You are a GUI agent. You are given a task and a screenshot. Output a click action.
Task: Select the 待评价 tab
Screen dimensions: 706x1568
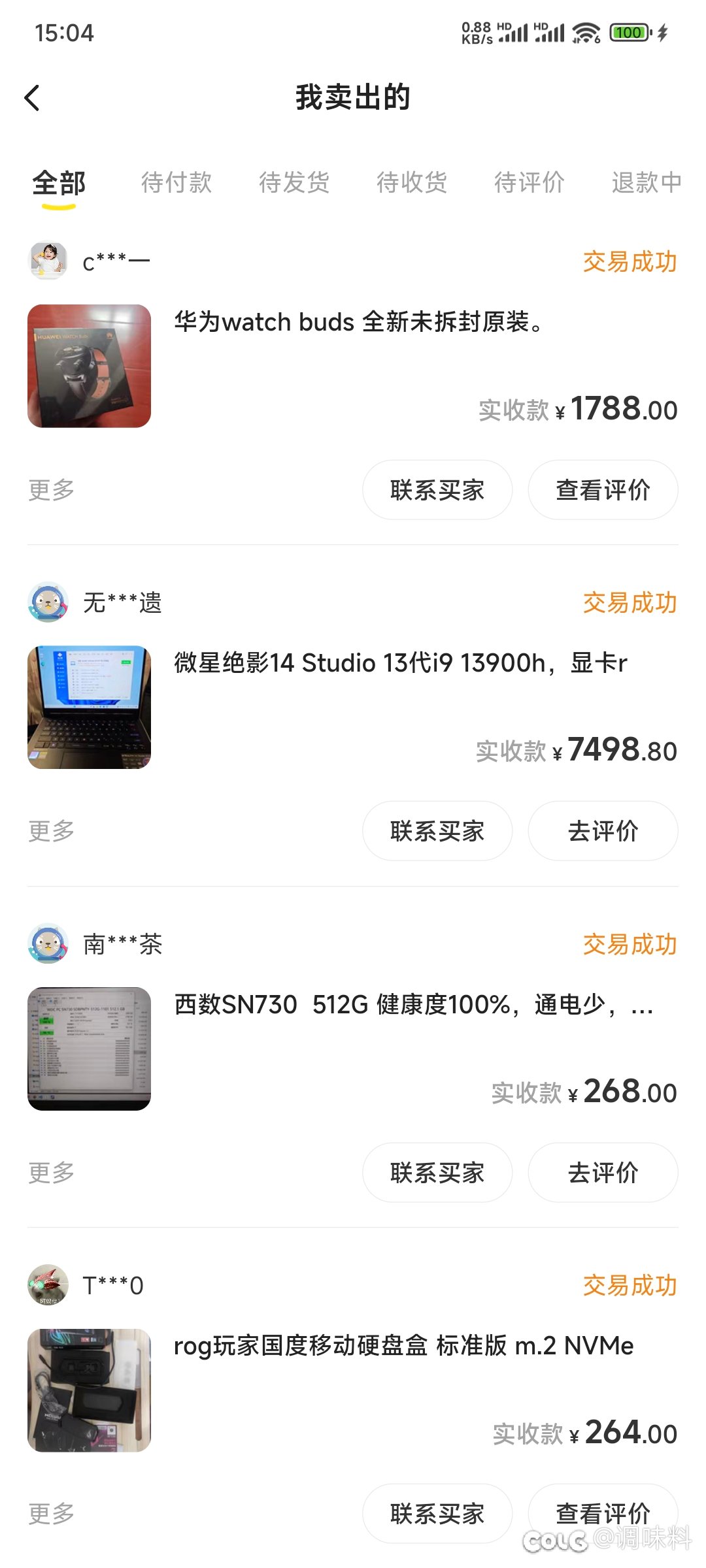[x=529, y=182]
